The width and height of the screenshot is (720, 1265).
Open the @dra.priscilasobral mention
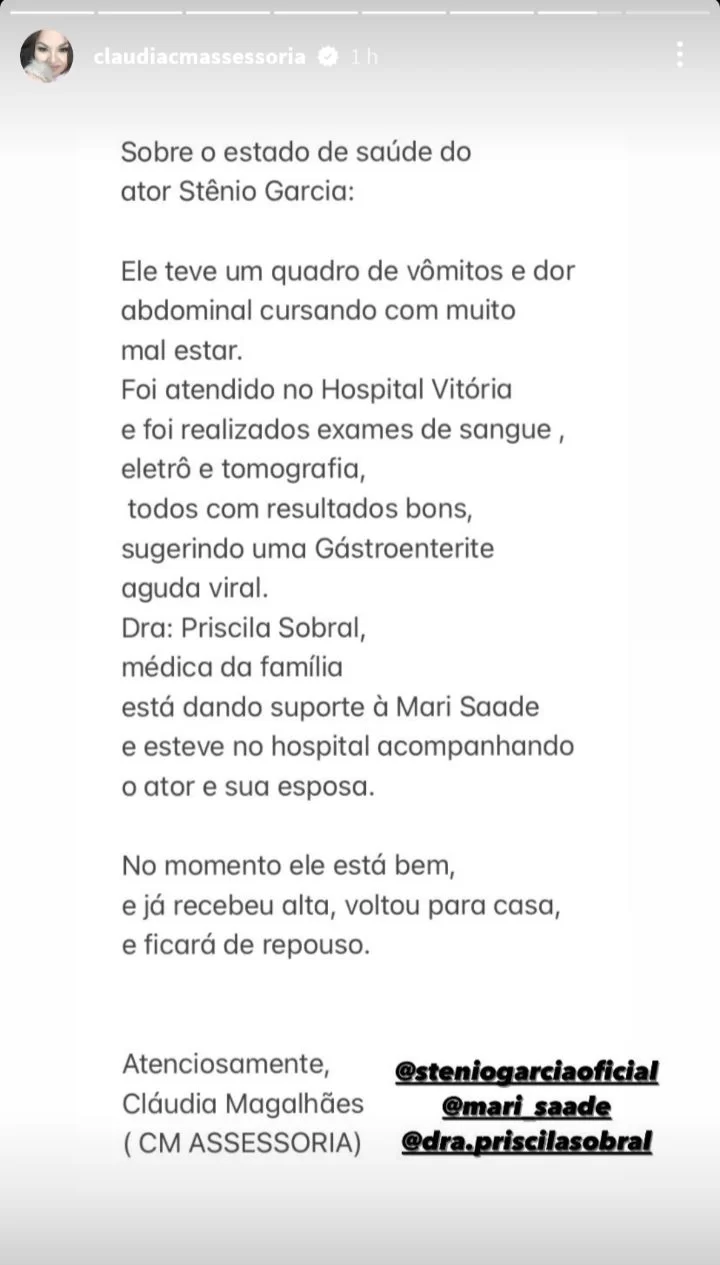point(527,1142)
